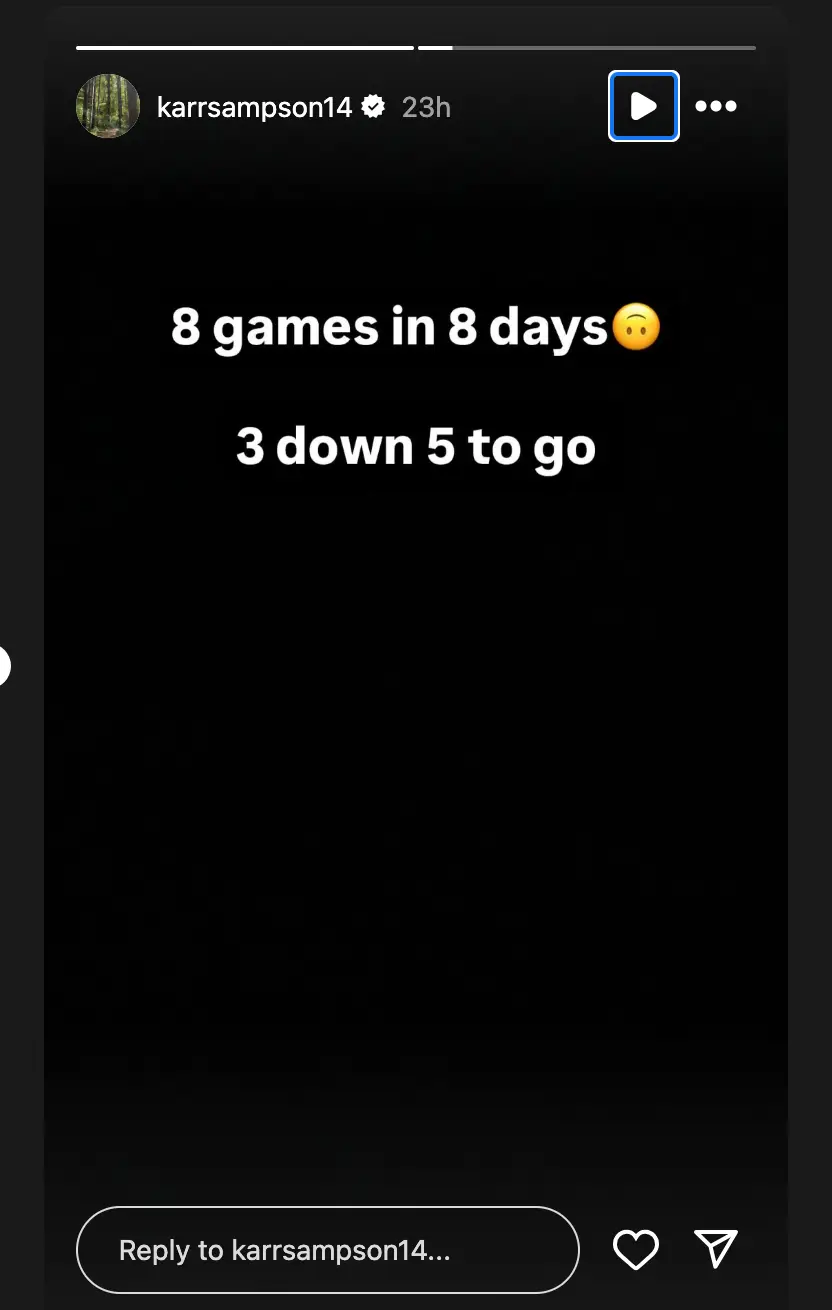Type in the Reply to karrsampson14 field
The height and width of the screenshot is (1310, 832).
(327, 1250)
